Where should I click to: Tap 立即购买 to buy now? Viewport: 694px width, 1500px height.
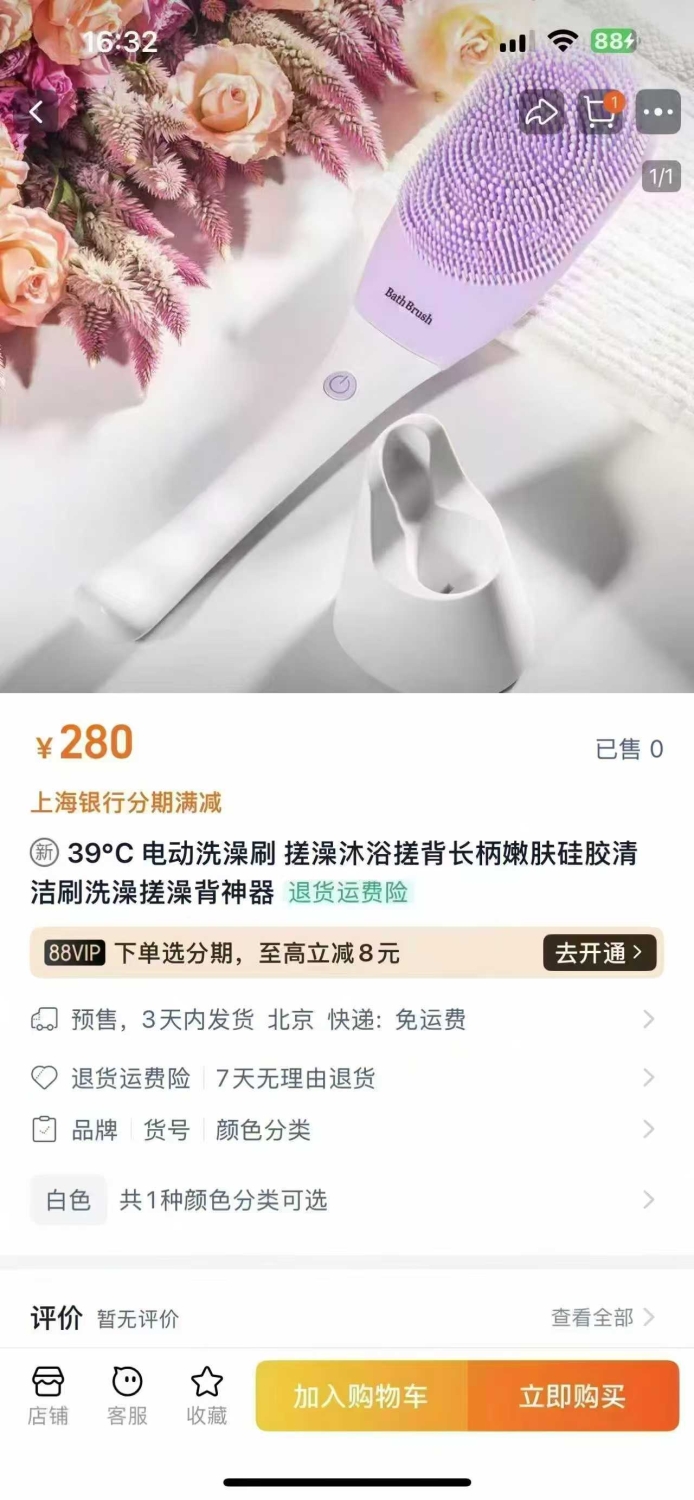pyautogui.click(x=573, y=1396)
